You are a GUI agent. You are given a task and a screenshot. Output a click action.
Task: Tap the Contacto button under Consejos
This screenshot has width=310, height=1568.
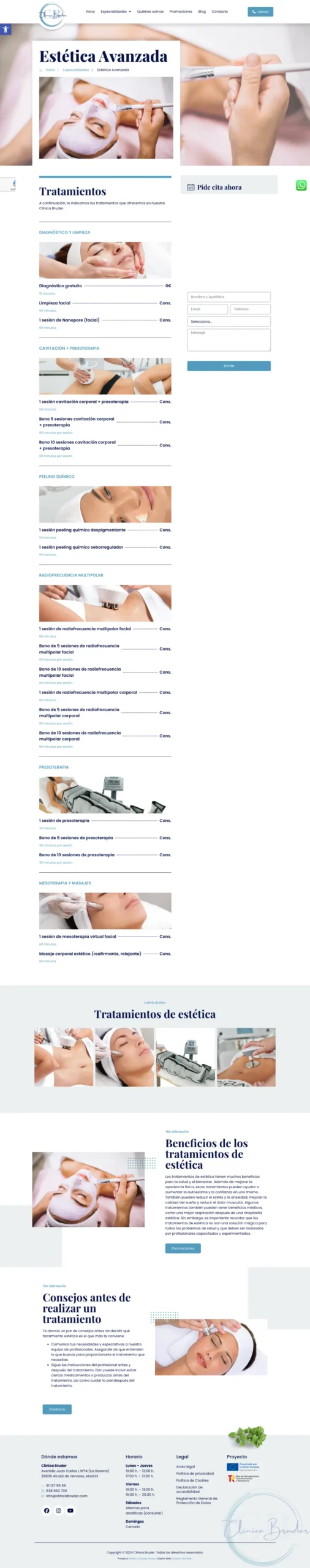point(57,1409)
